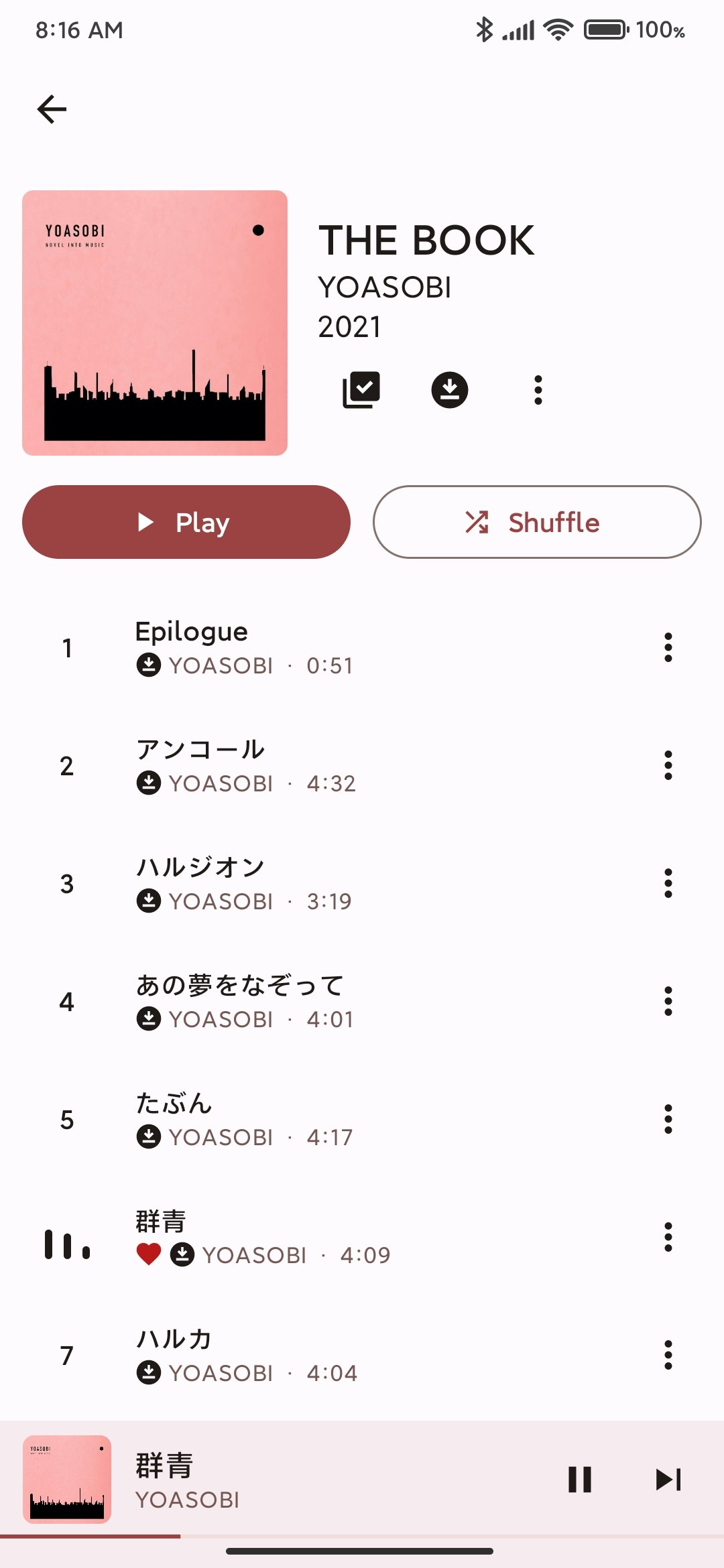Play the track Epilogue
This screenshot has height=1568, width=724.
335,648
